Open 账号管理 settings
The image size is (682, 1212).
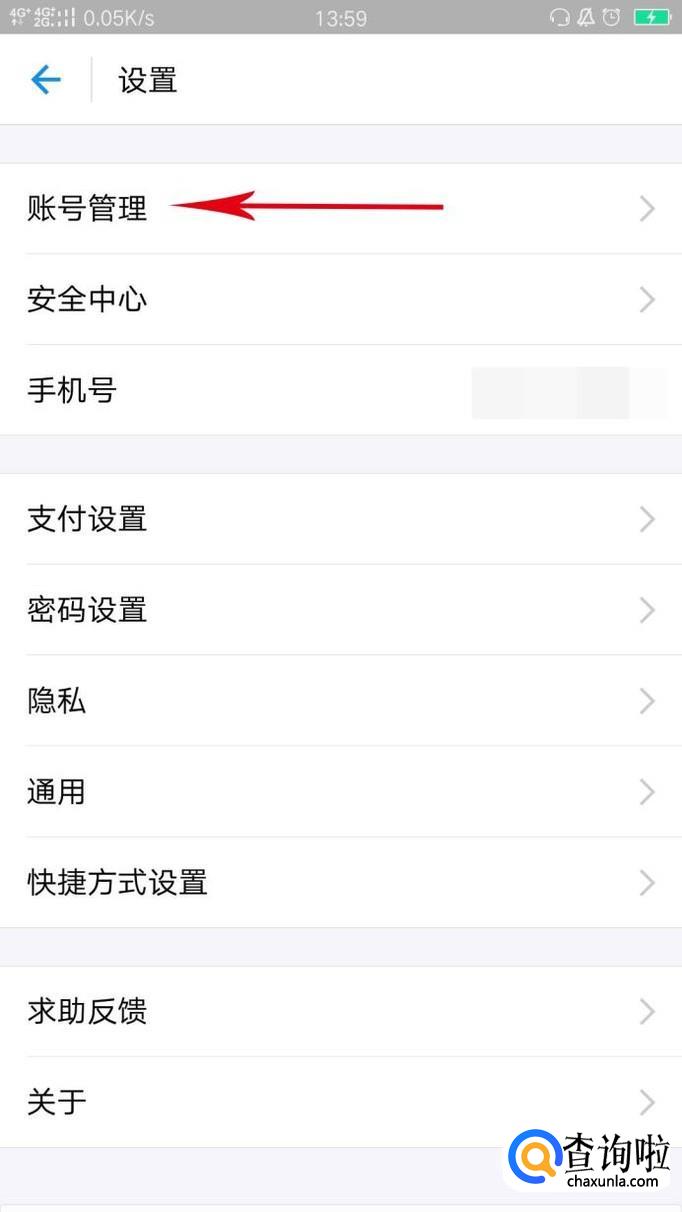pyautogui.click(x=341, y=208)
